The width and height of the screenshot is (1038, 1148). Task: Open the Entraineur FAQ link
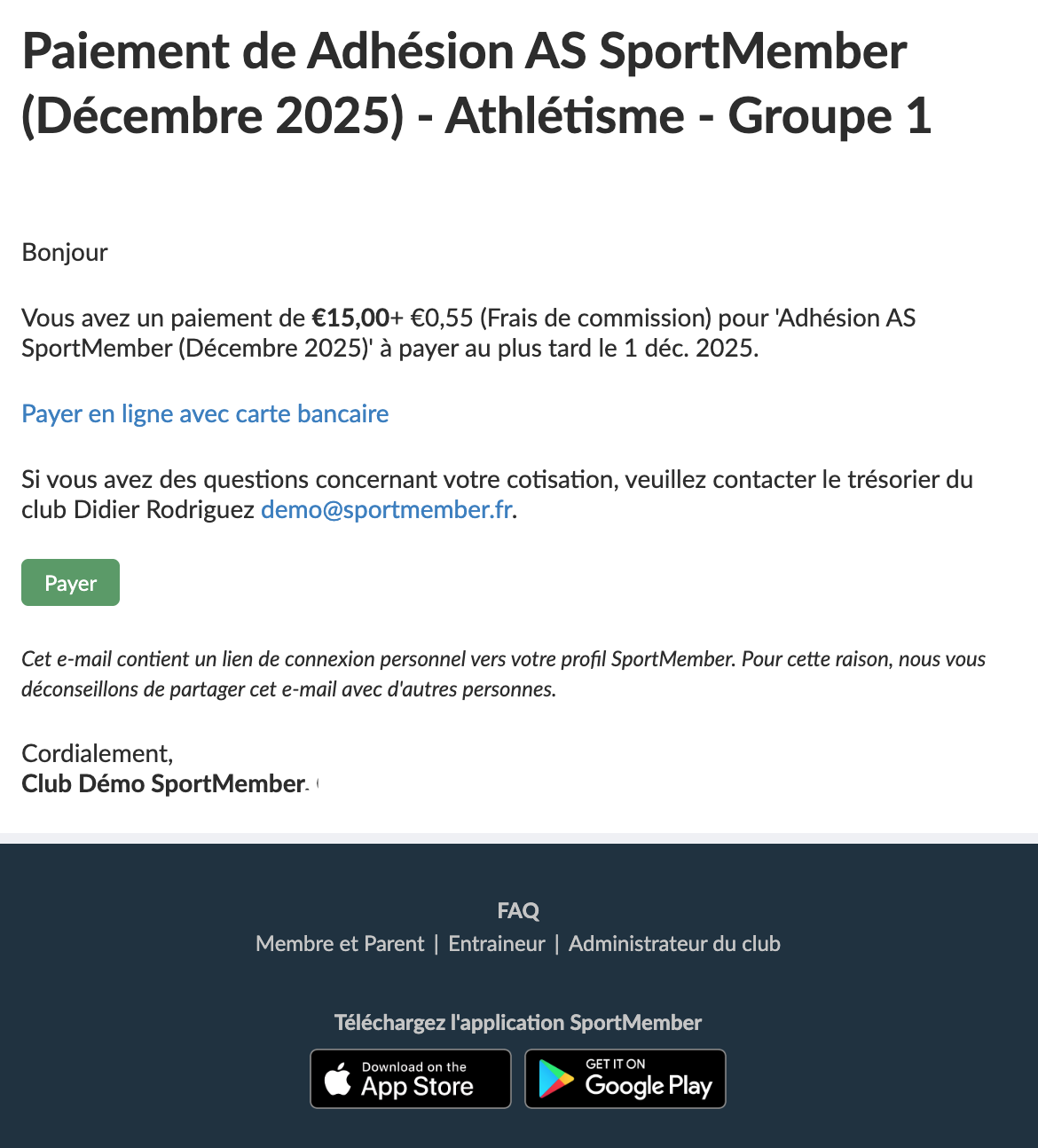[497, 944]
